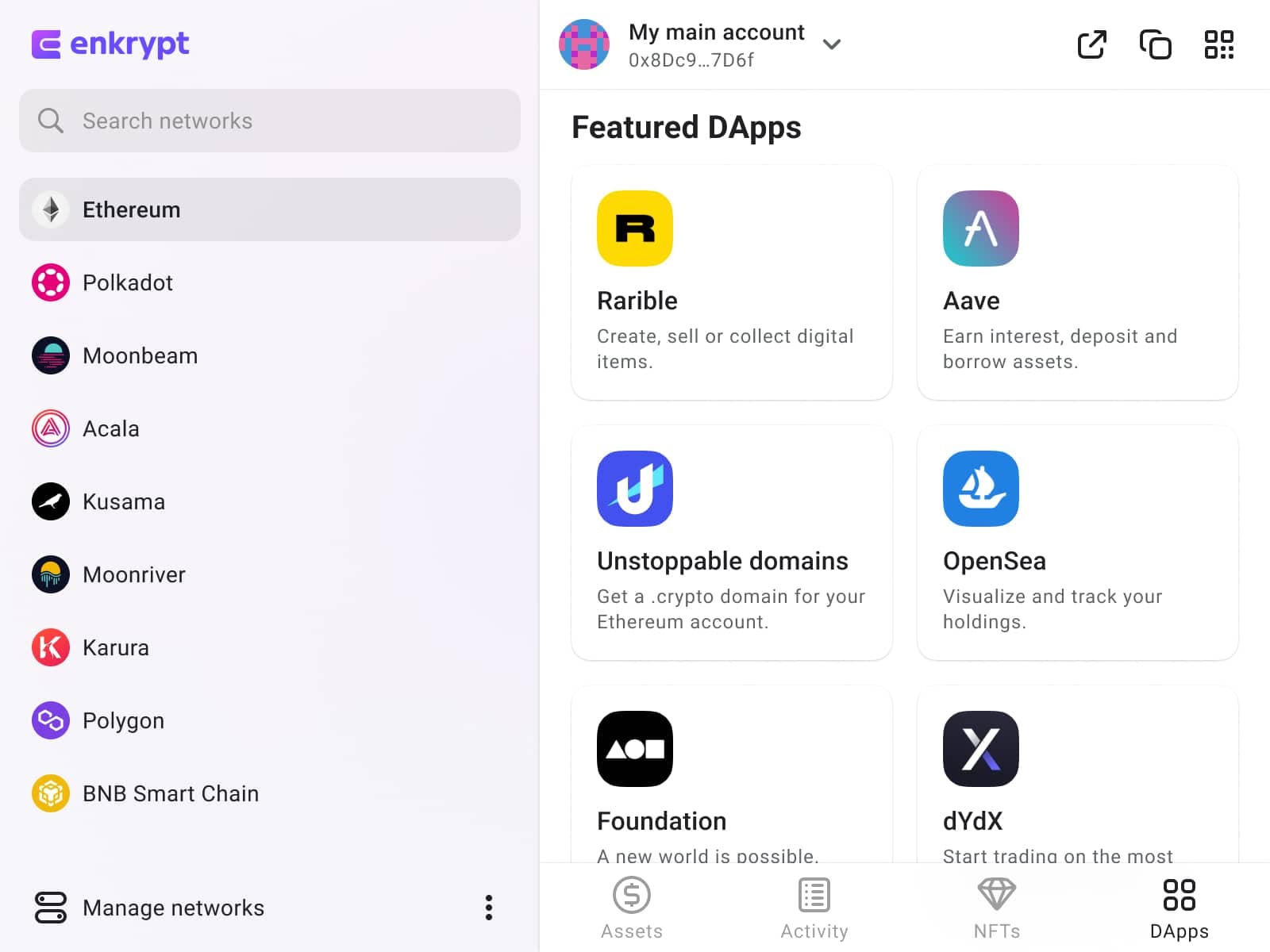
Task: Select BNB Smart Chain network
Action: (x=170, y=793)
